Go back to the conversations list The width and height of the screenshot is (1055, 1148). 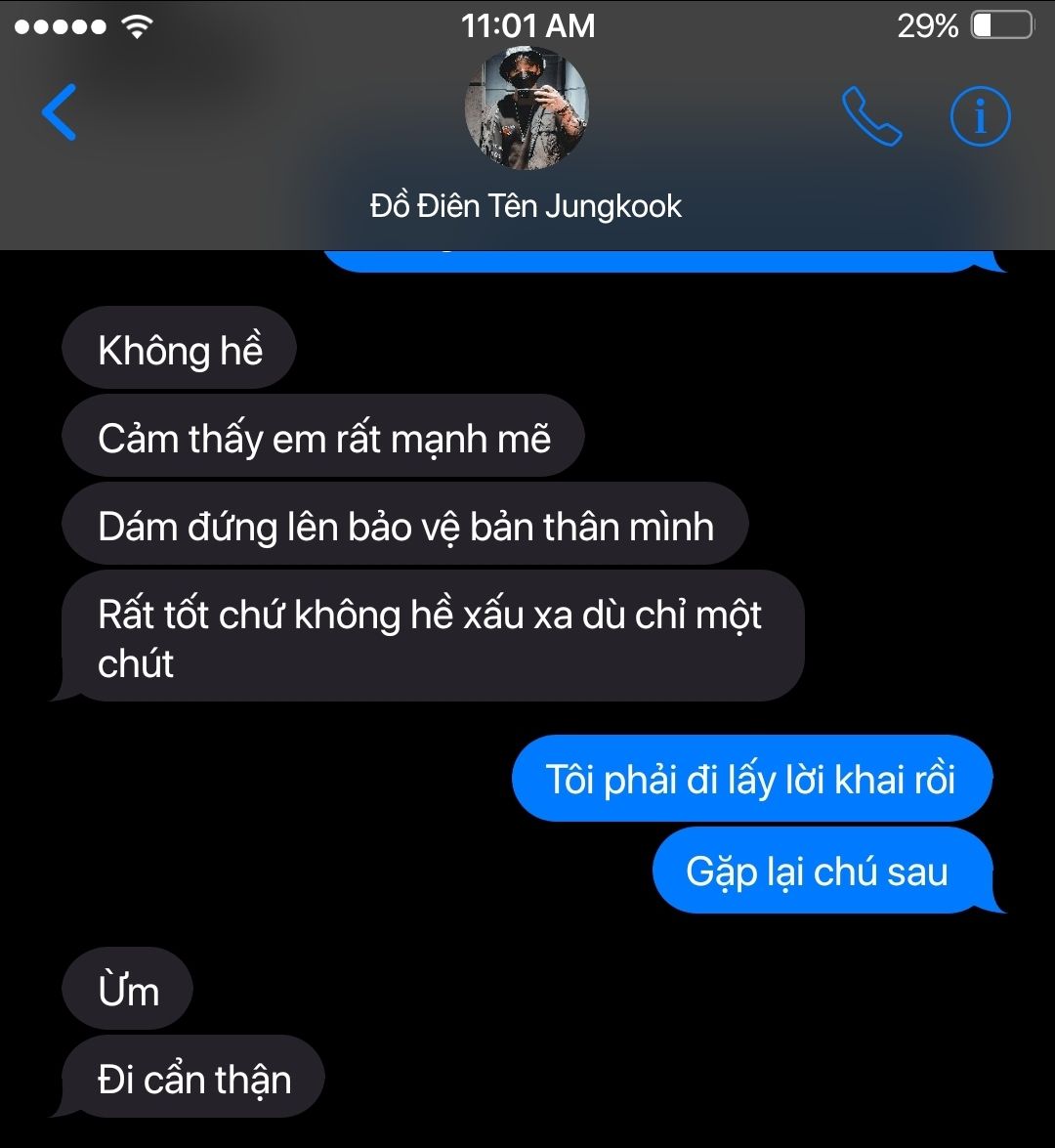tap(60, 112)
